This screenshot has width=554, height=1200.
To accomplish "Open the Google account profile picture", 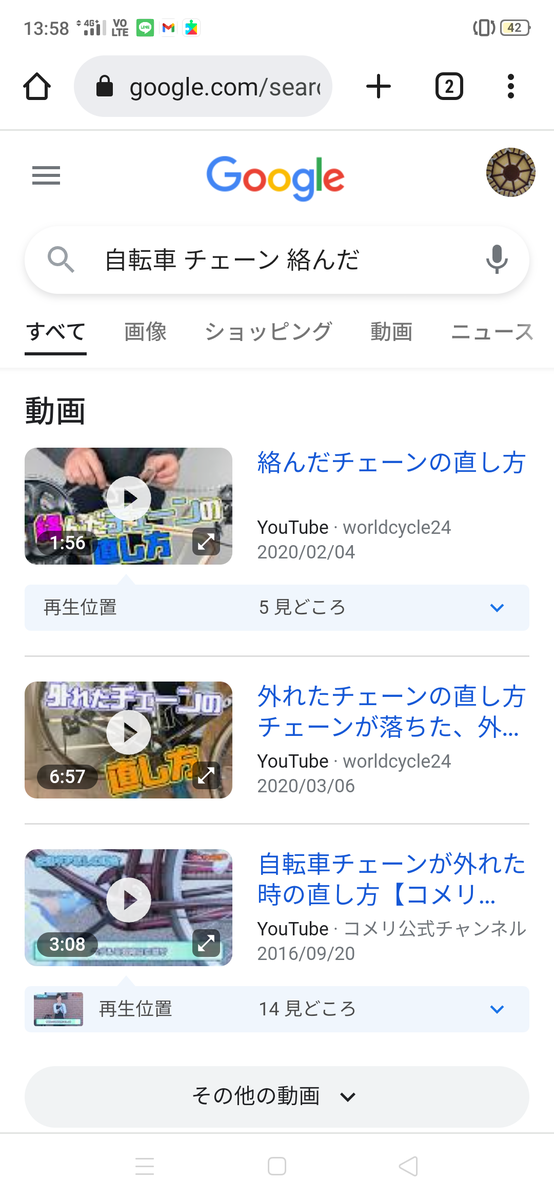I will pyautogui.click(x=510, y=173).
